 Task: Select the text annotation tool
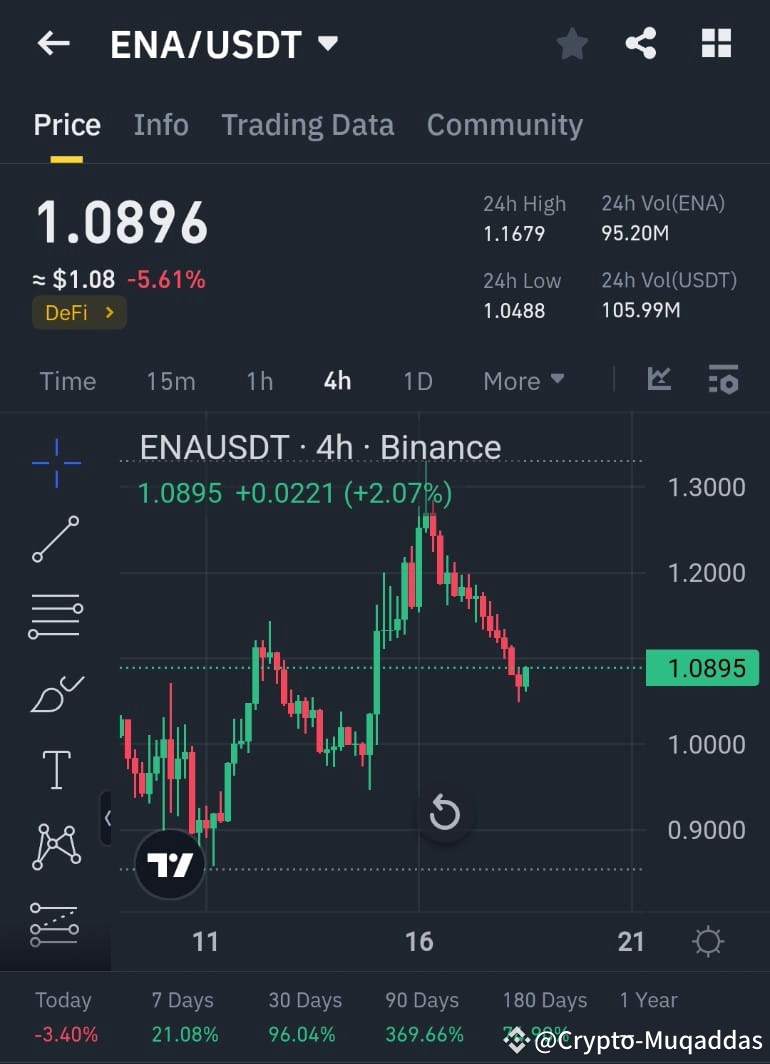(x=55, y=770)
